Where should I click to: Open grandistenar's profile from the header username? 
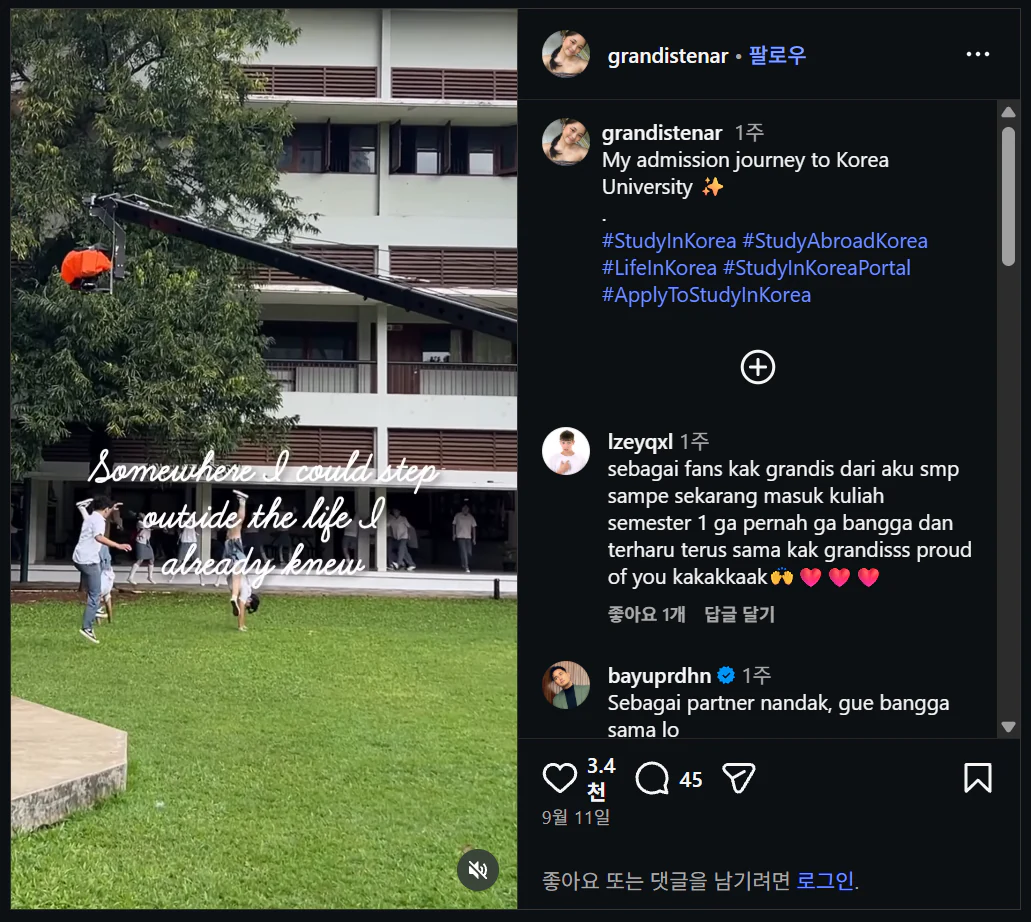click(667, 56)
